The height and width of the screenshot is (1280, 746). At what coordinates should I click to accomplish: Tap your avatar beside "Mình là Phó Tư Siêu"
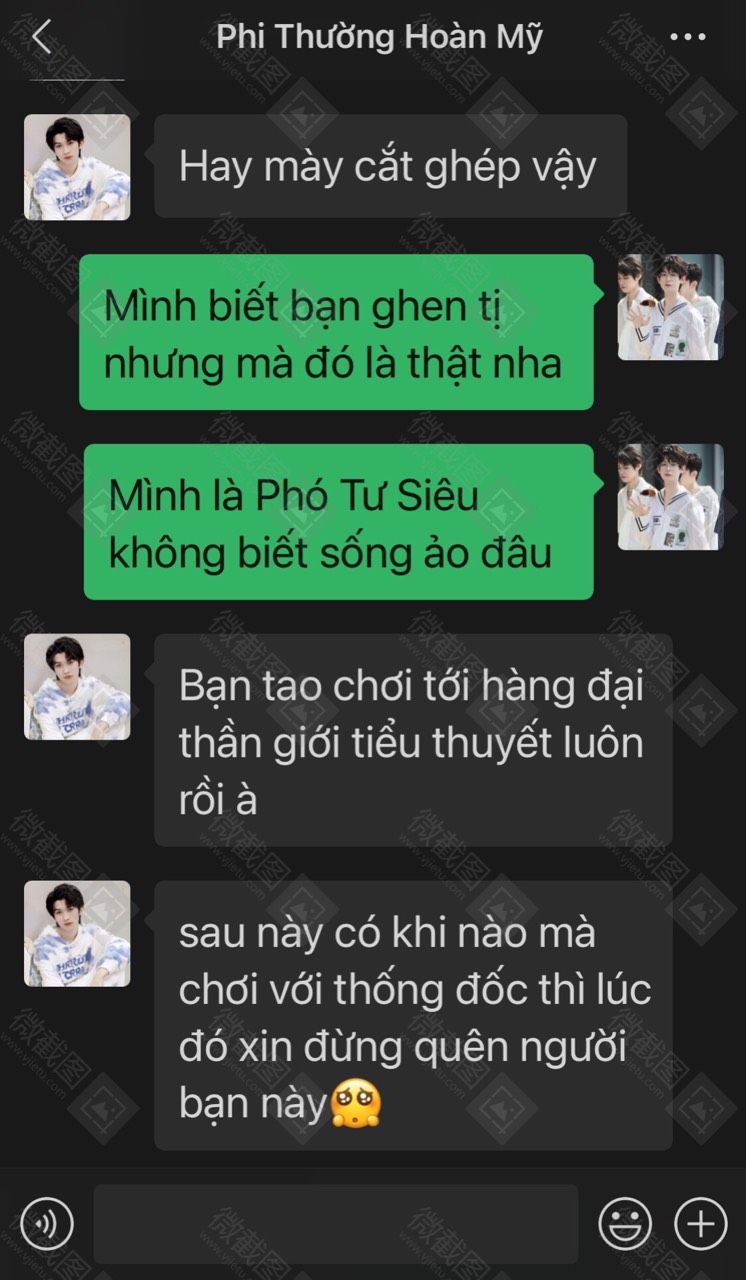click(670, 497)
